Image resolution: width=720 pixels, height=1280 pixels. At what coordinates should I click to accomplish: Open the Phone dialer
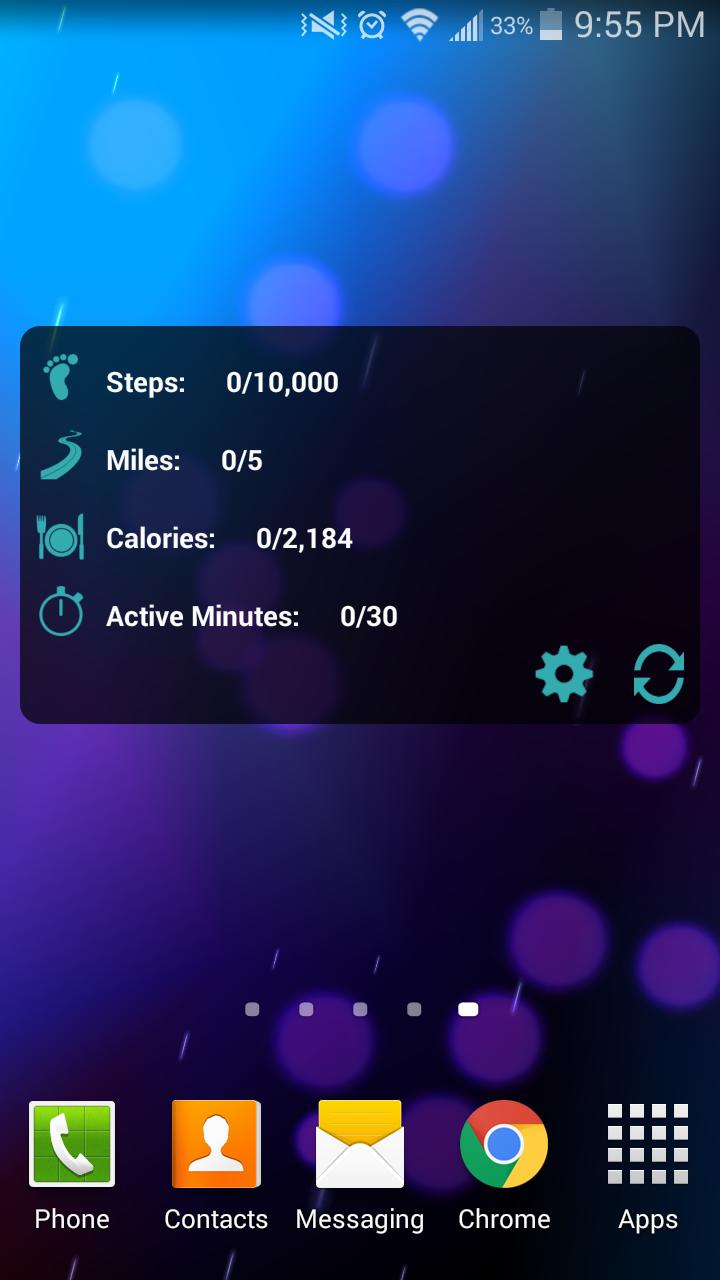click(71, 1143)
